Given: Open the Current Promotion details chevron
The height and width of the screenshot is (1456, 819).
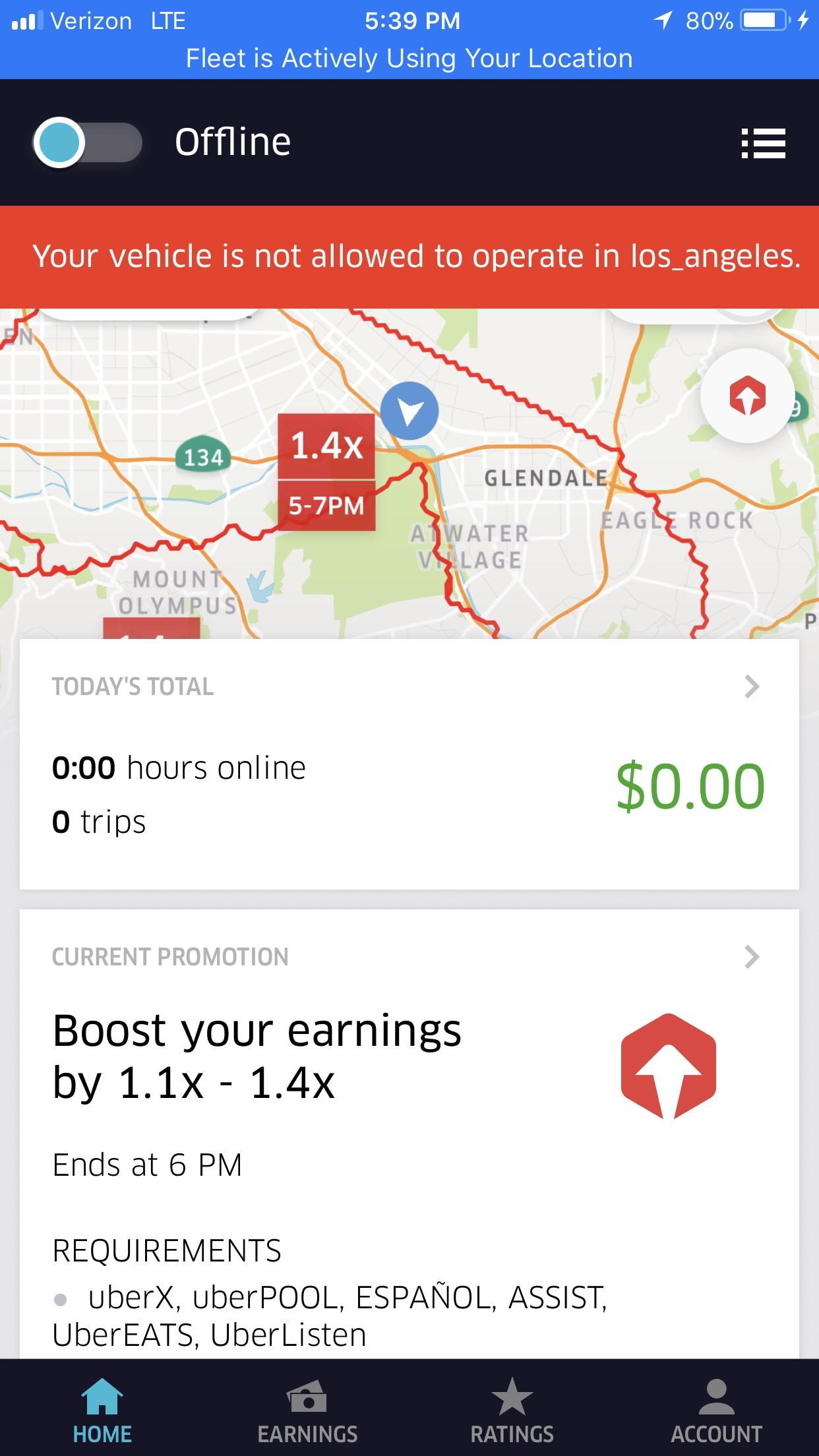Looking at the screenshot, I should (x=750, y=957).
